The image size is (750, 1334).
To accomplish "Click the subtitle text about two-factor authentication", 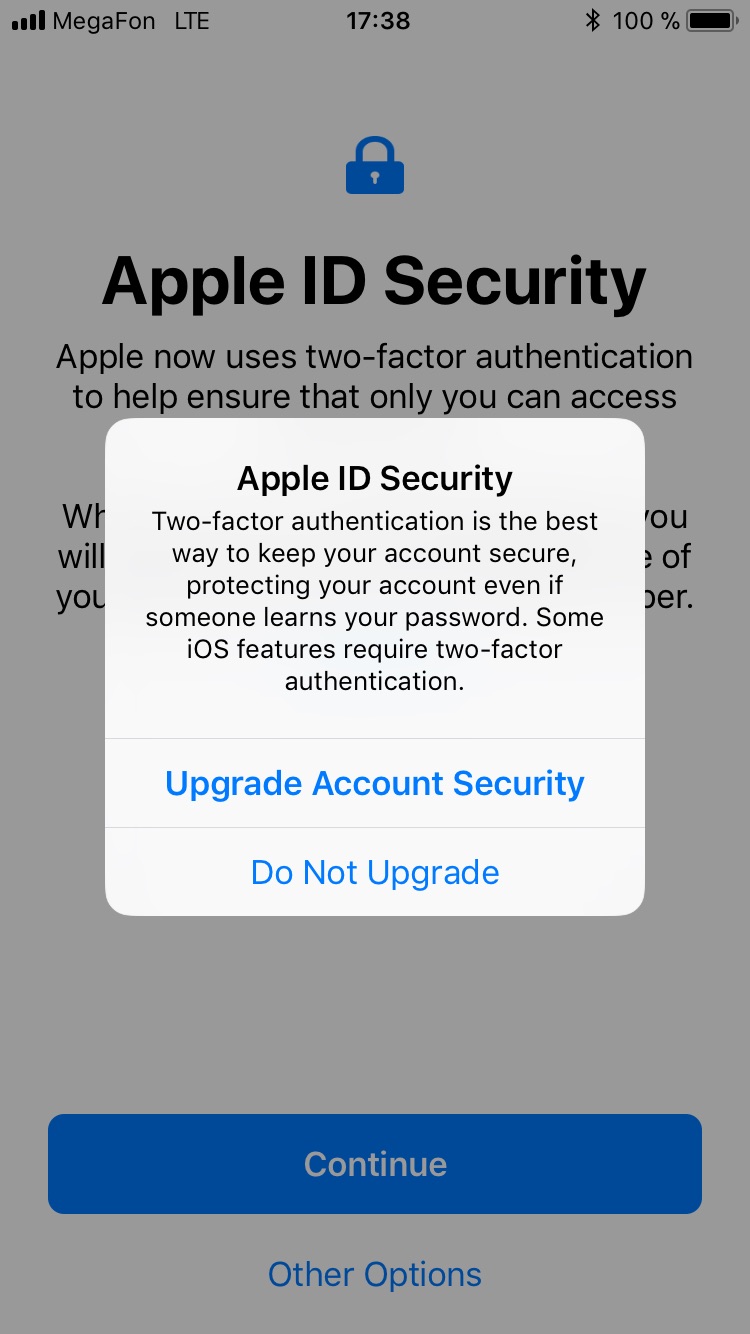I will 375,376.
